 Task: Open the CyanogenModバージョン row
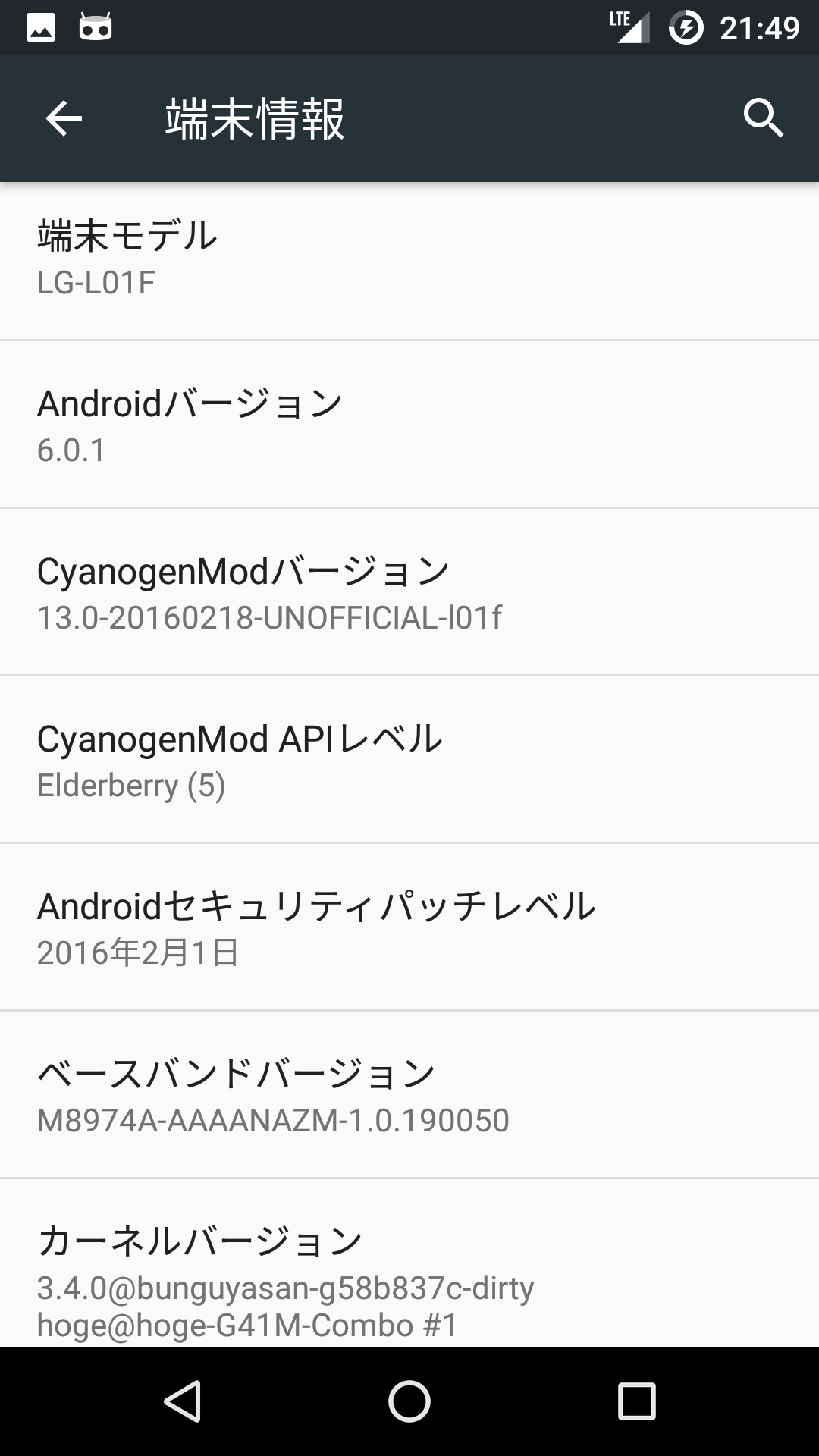(x=409, y=593)
